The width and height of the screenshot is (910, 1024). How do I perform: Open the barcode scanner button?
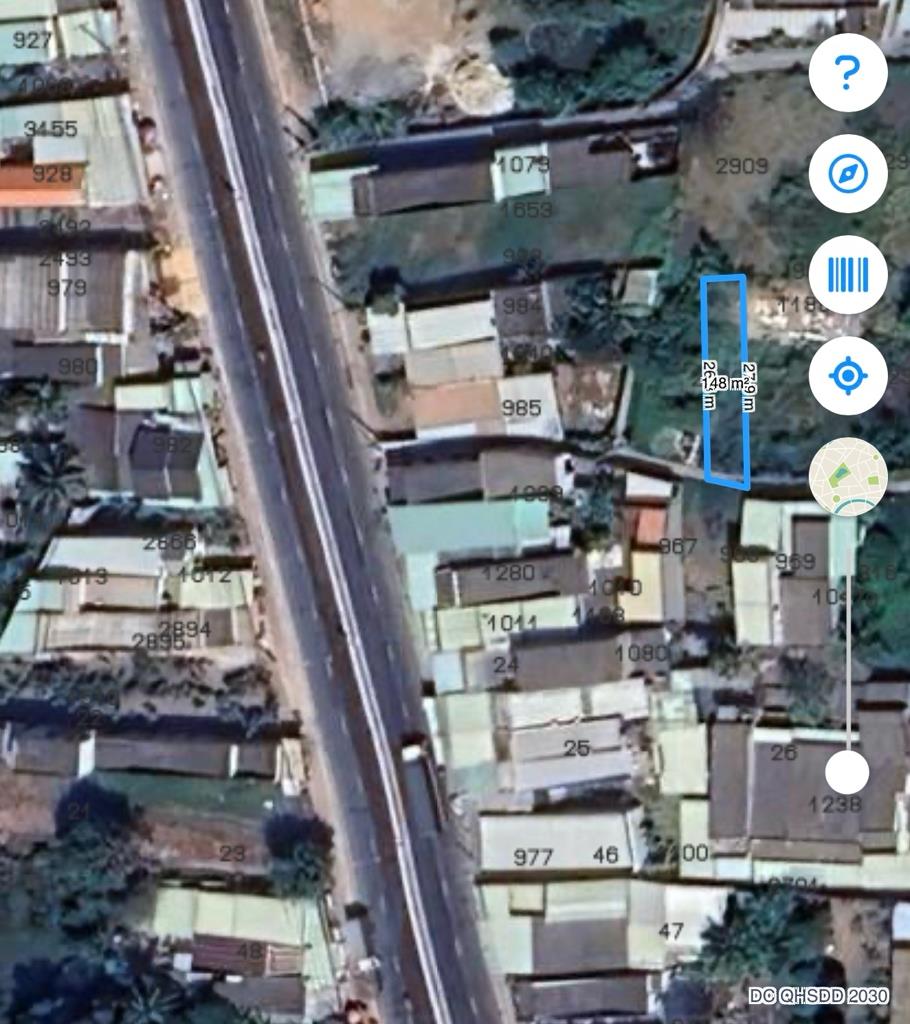coord(847,275)
